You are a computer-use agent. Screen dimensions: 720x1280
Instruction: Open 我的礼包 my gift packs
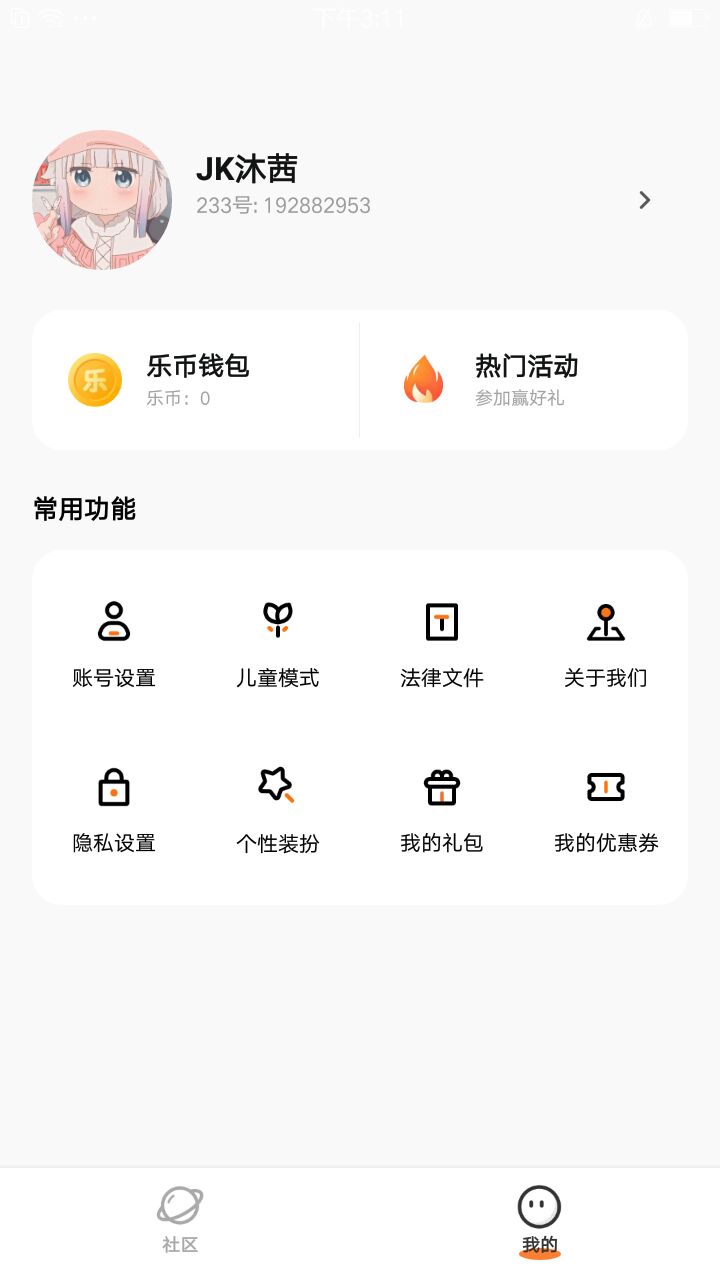pyautogui.click(x=441, y=808)
